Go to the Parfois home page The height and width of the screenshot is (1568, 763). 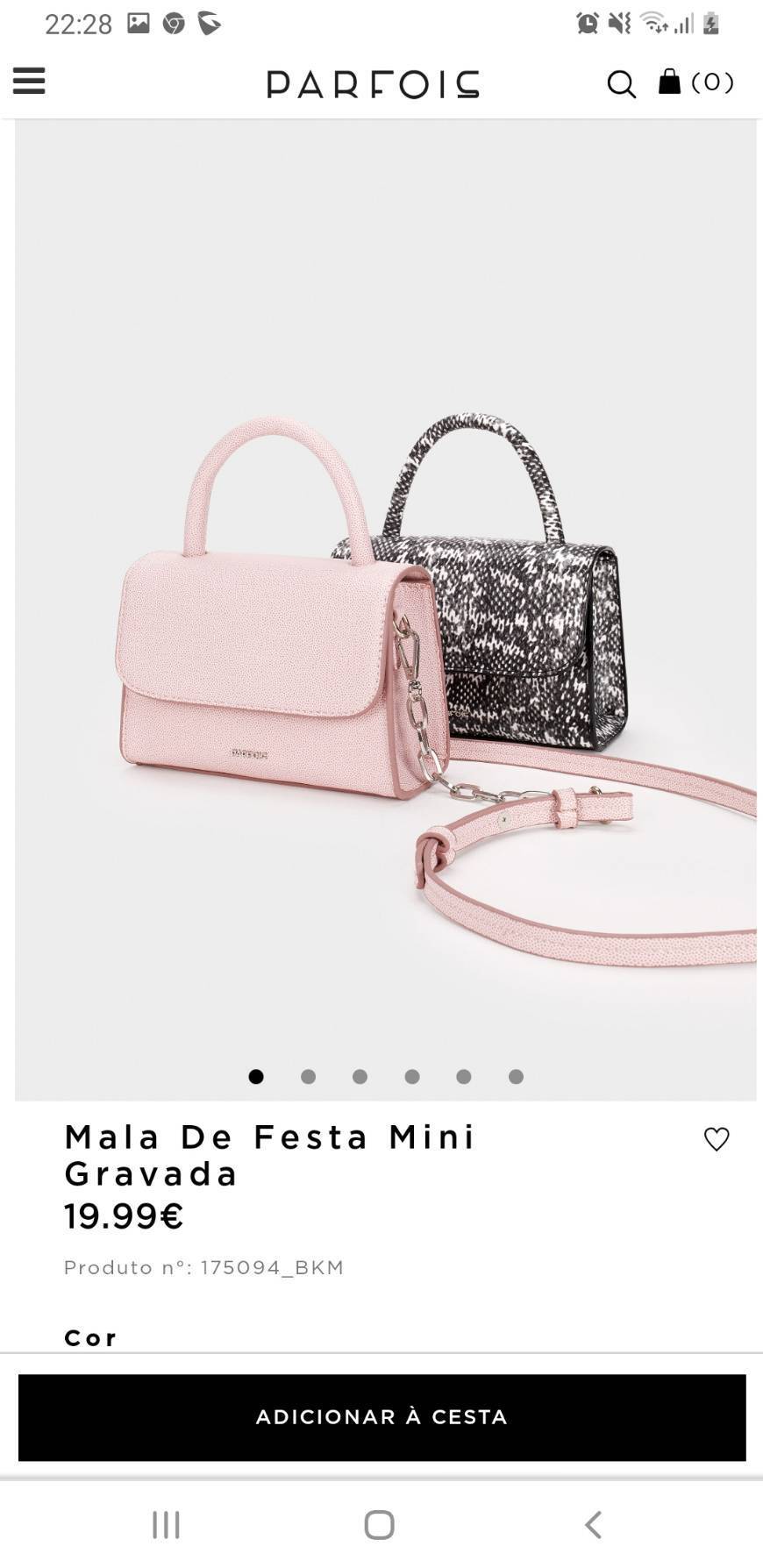click(x=374, y=84)
